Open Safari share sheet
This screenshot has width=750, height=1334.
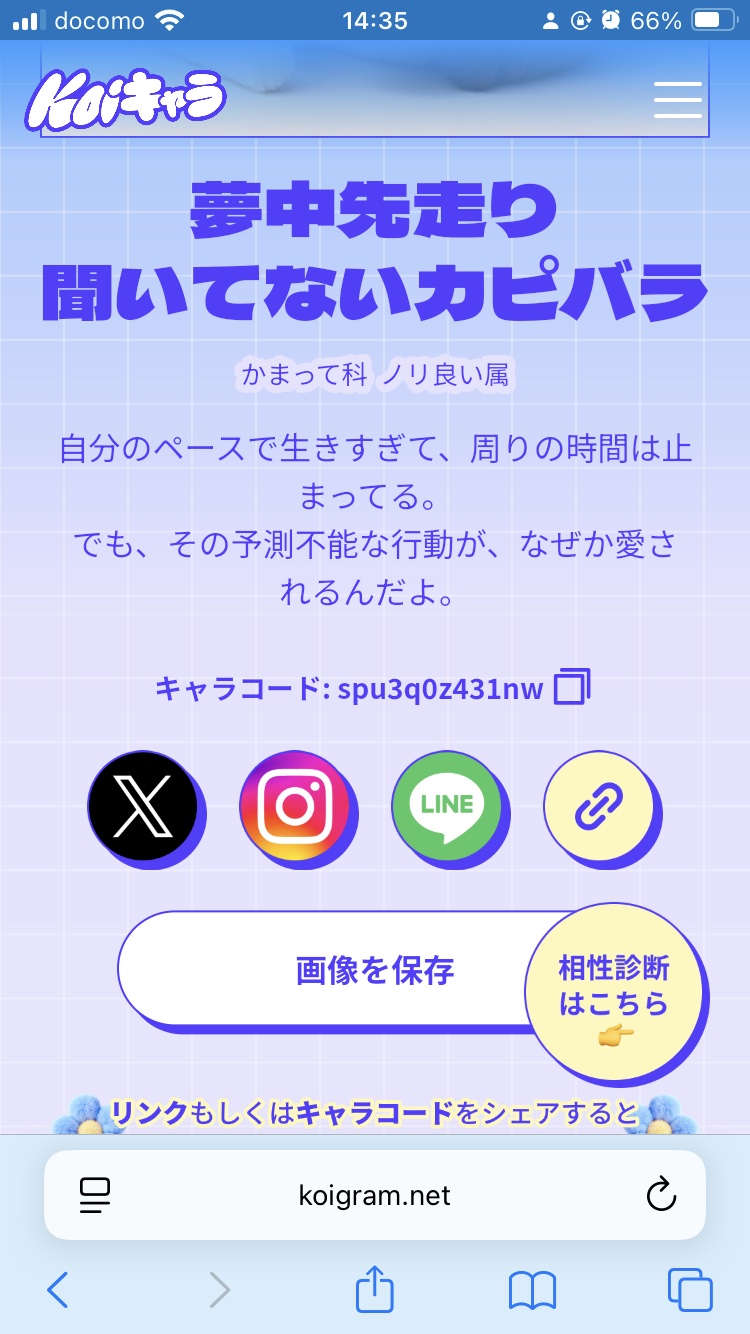tap(375, 1288)
